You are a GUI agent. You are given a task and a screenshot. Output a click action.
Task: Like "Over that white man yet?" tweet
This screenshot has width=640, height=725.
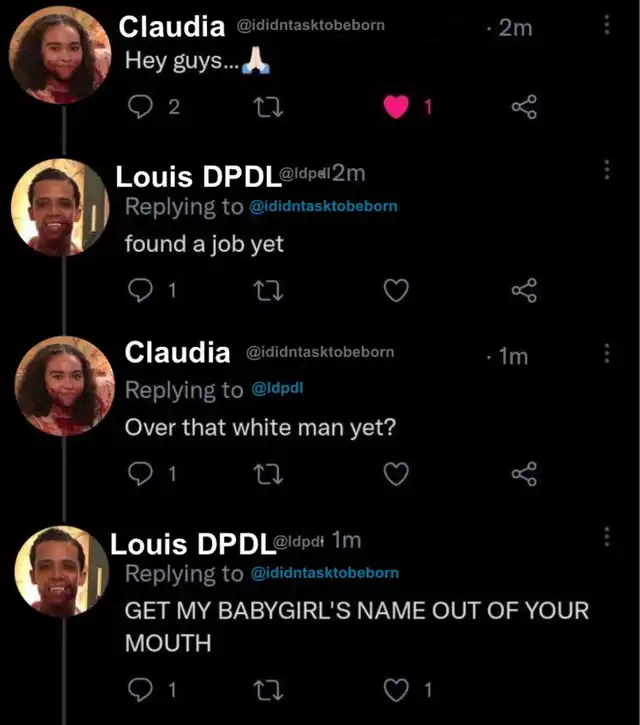coord(397,475)
